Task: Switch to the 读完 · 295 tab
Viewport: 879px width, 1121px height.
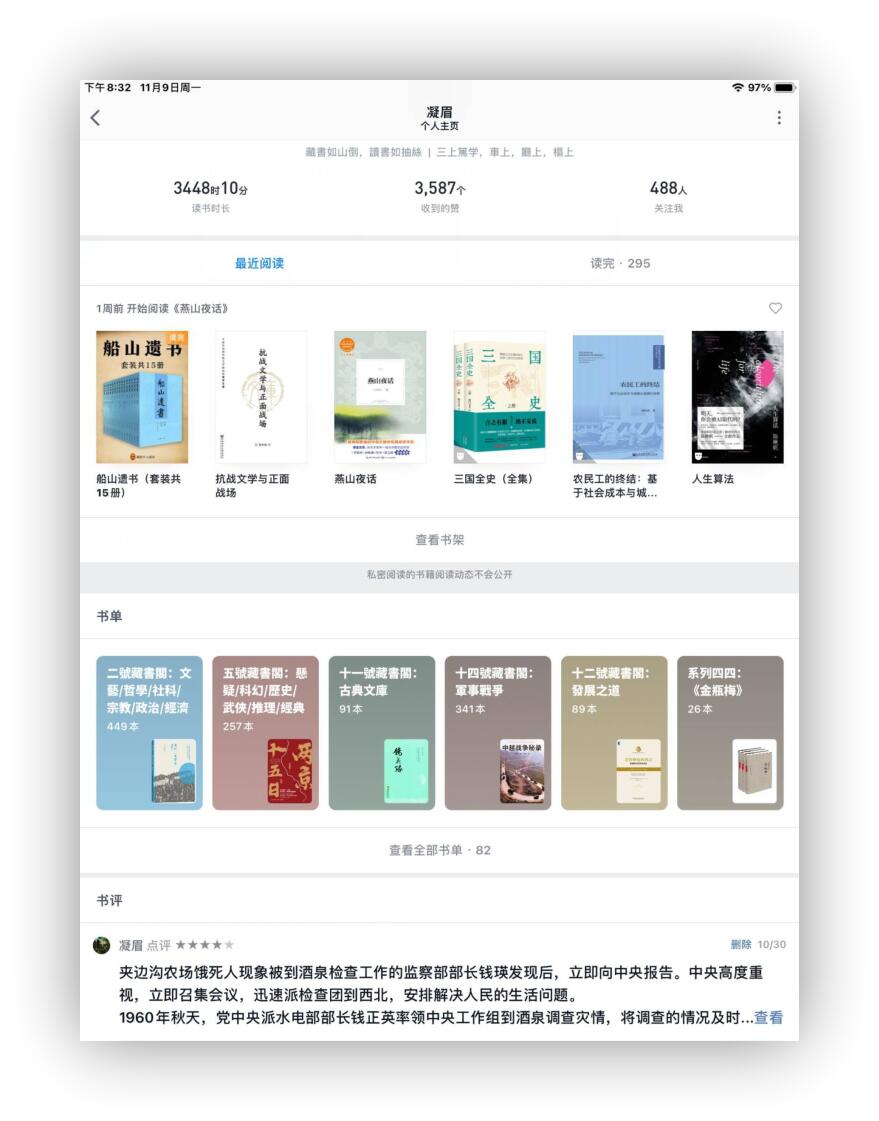Action: coord(619,263)
